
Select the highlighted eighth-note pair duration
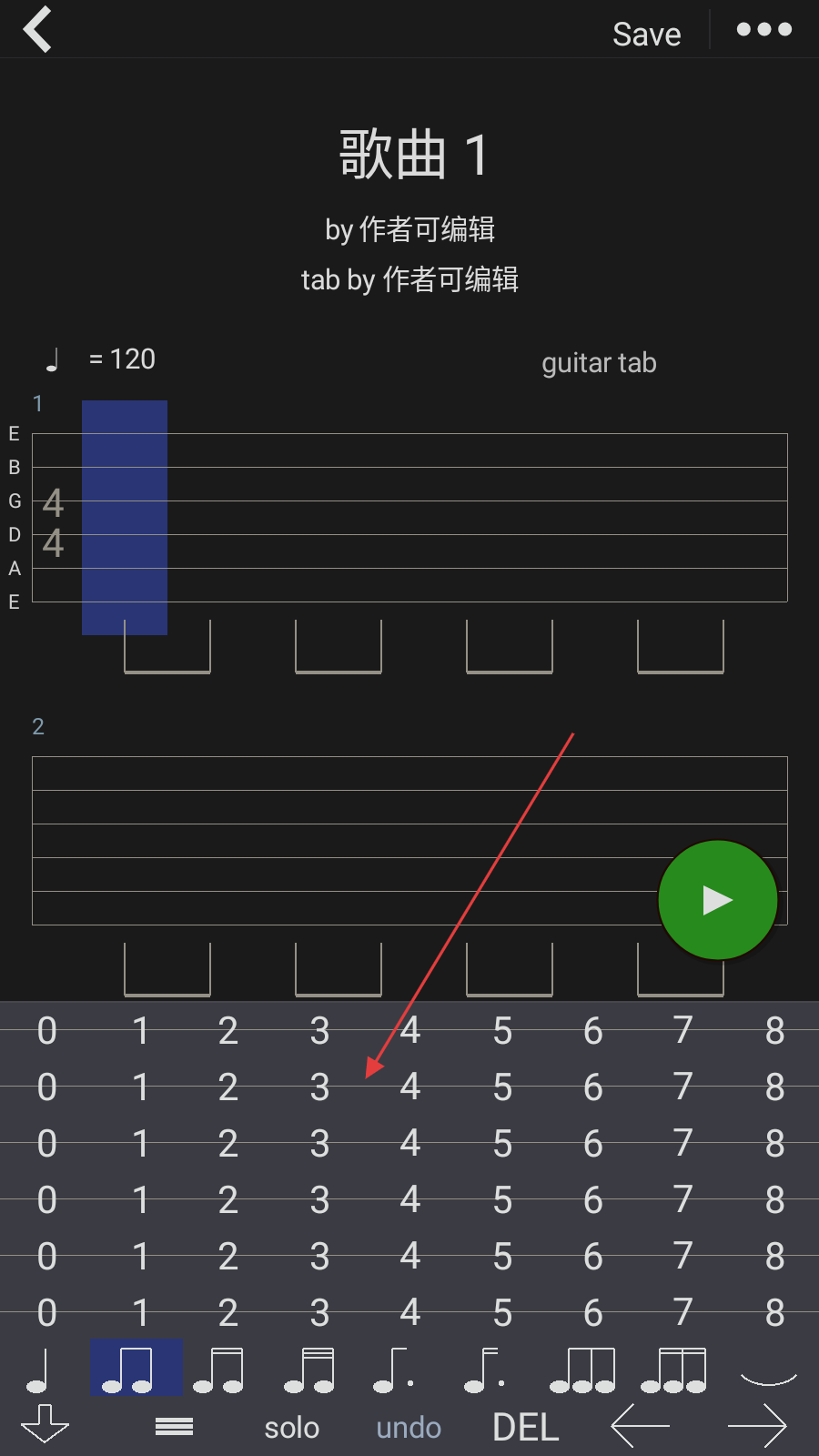(136, 1369)
